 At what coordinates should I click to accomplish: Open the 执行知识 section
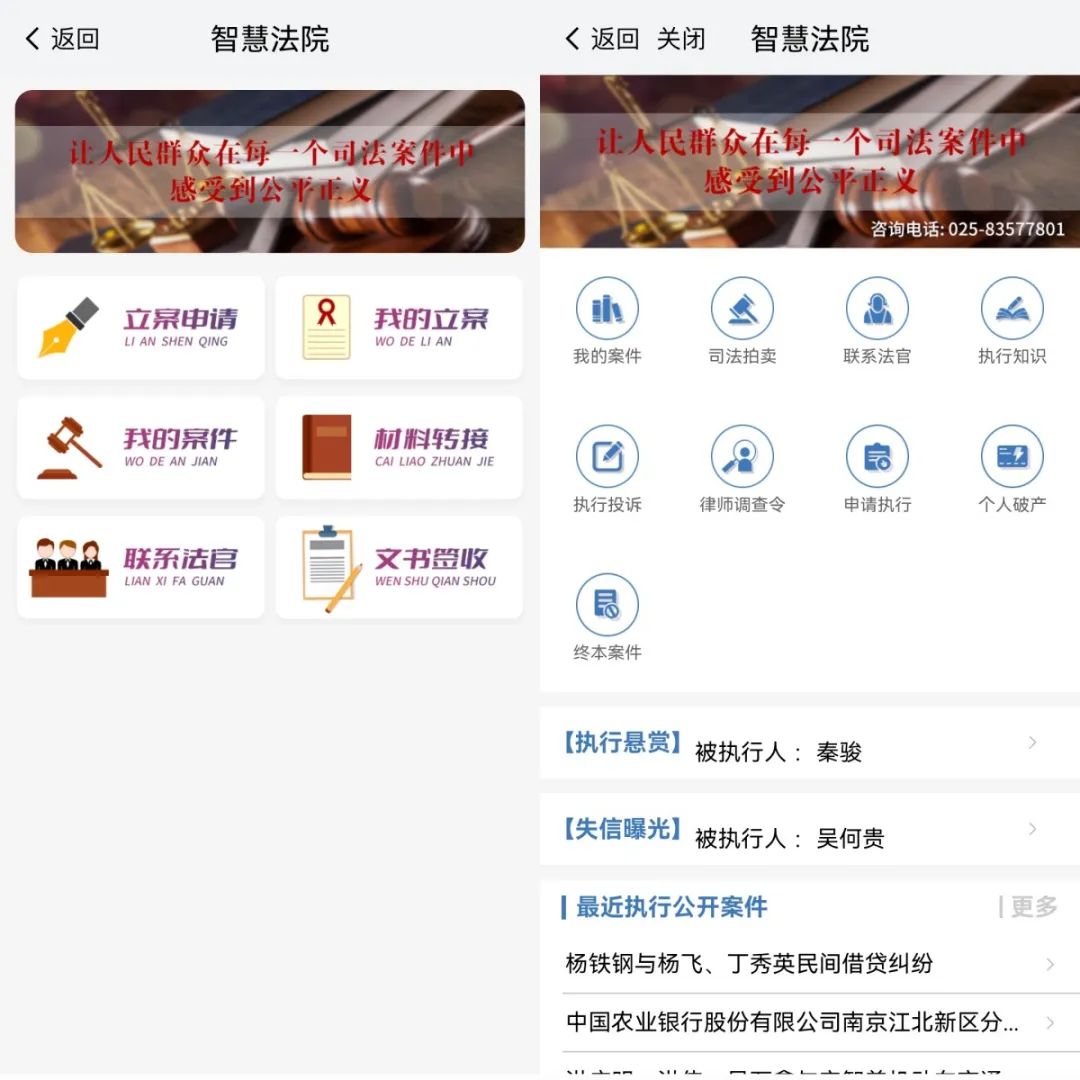1012,322
